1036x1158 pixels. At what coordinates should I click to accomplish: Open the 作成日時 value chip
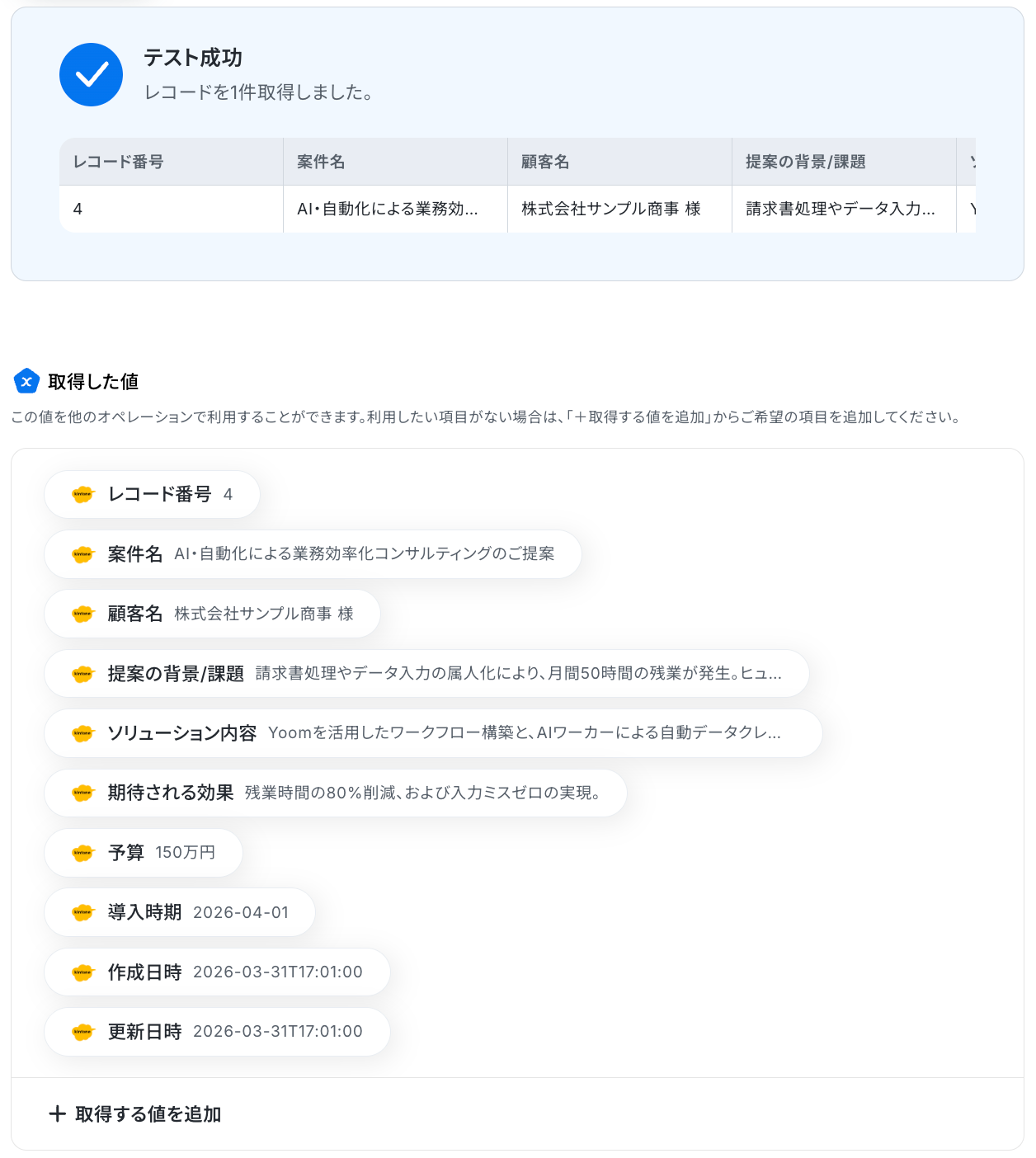217,972
